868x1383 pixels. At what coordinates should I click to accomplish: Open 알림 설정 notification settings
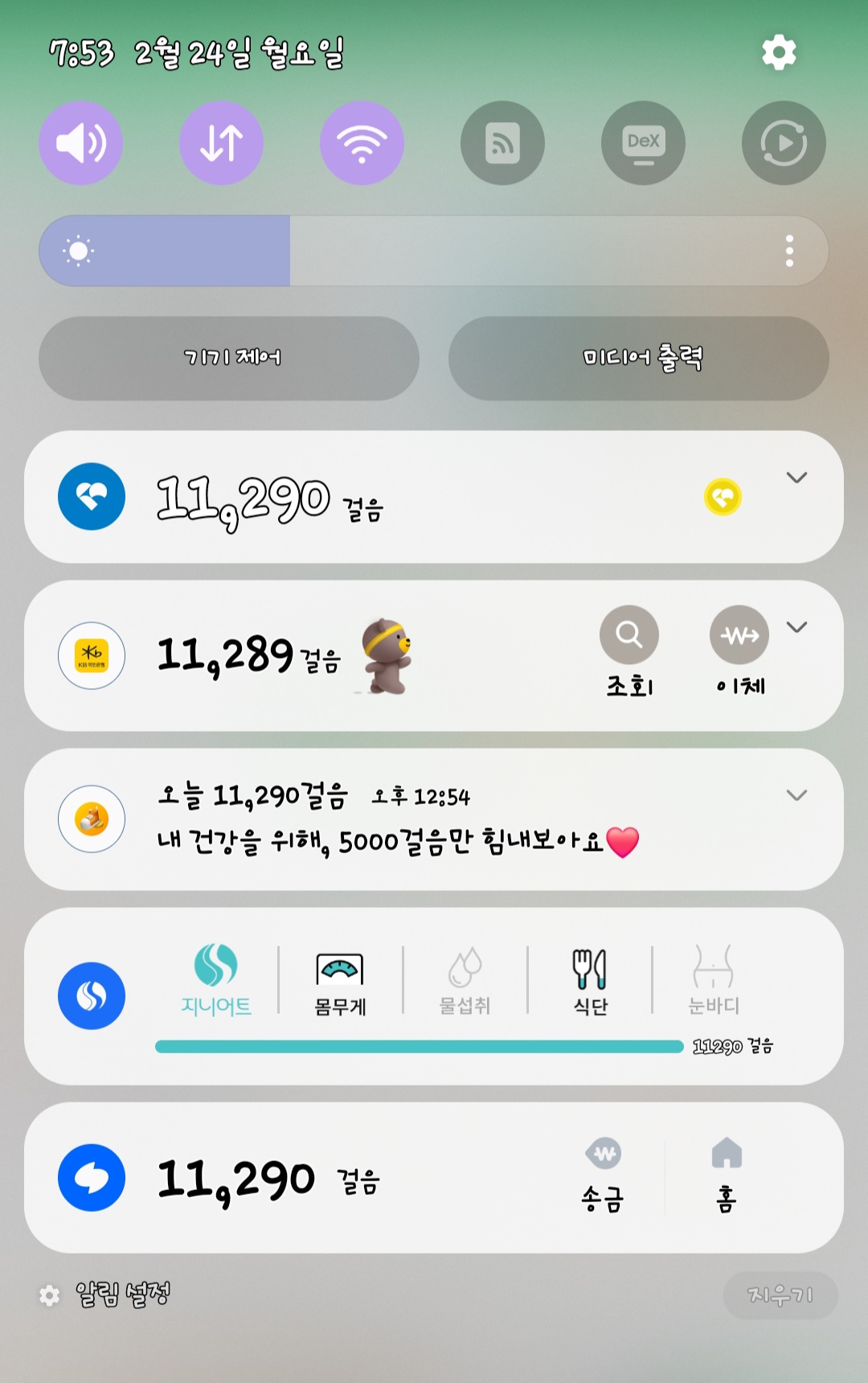tap(122, 1295)
